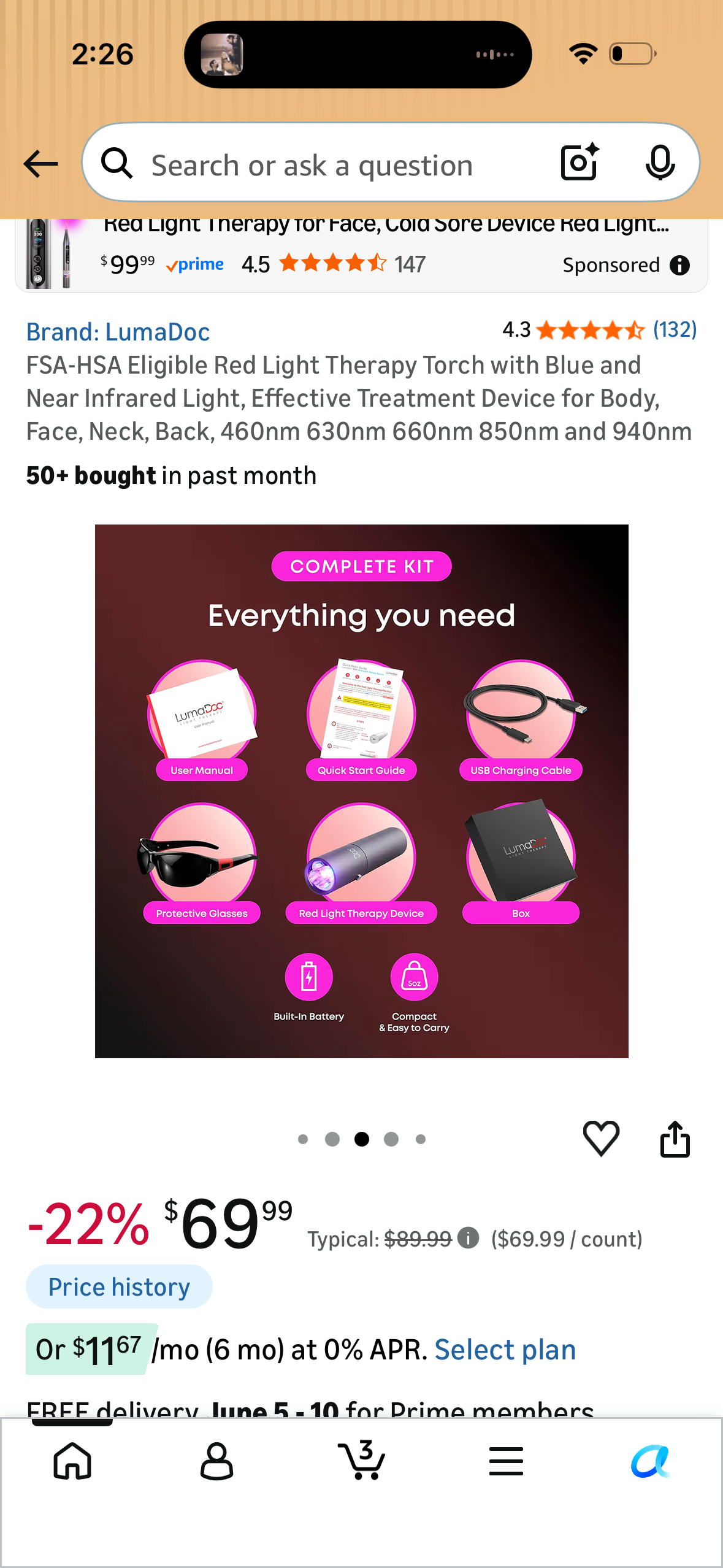Screen dimensions: 723x1568
Task: Open the Complete Kit product image
Action: point(361,791)
